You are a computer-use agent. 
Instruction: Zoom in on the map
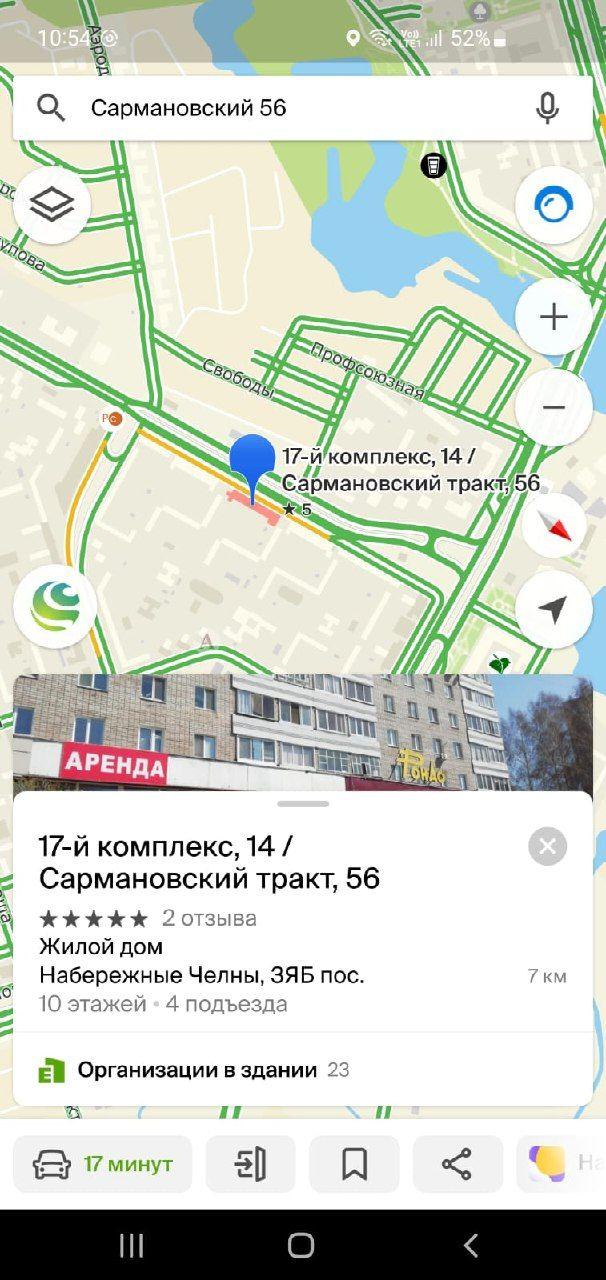pyautogui.click(x=553, y=317)
